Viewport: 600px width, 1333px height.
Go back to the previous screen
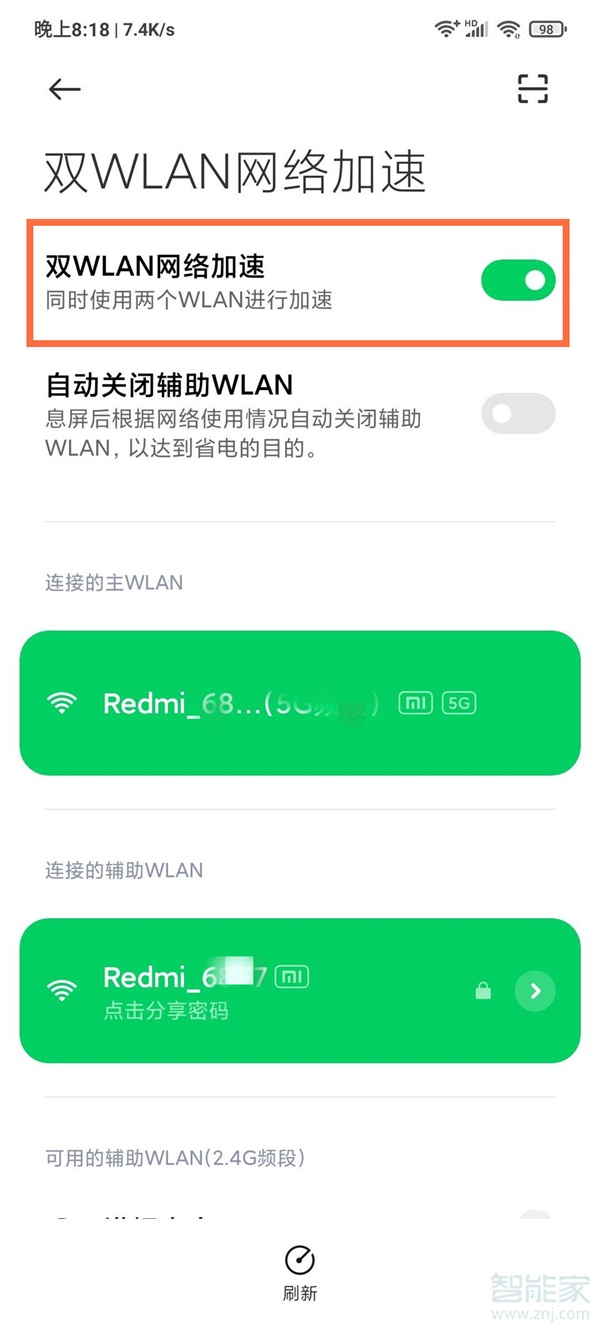(64, 89)
